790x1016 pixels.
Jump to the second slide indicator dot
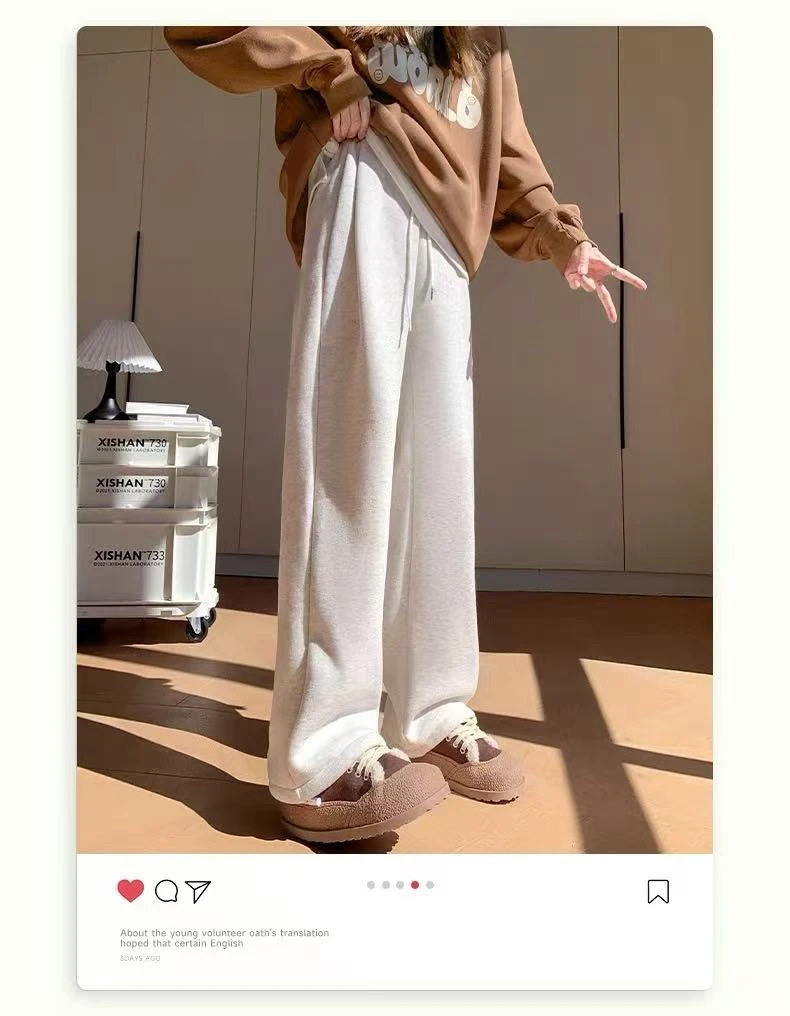click(386, 884)
